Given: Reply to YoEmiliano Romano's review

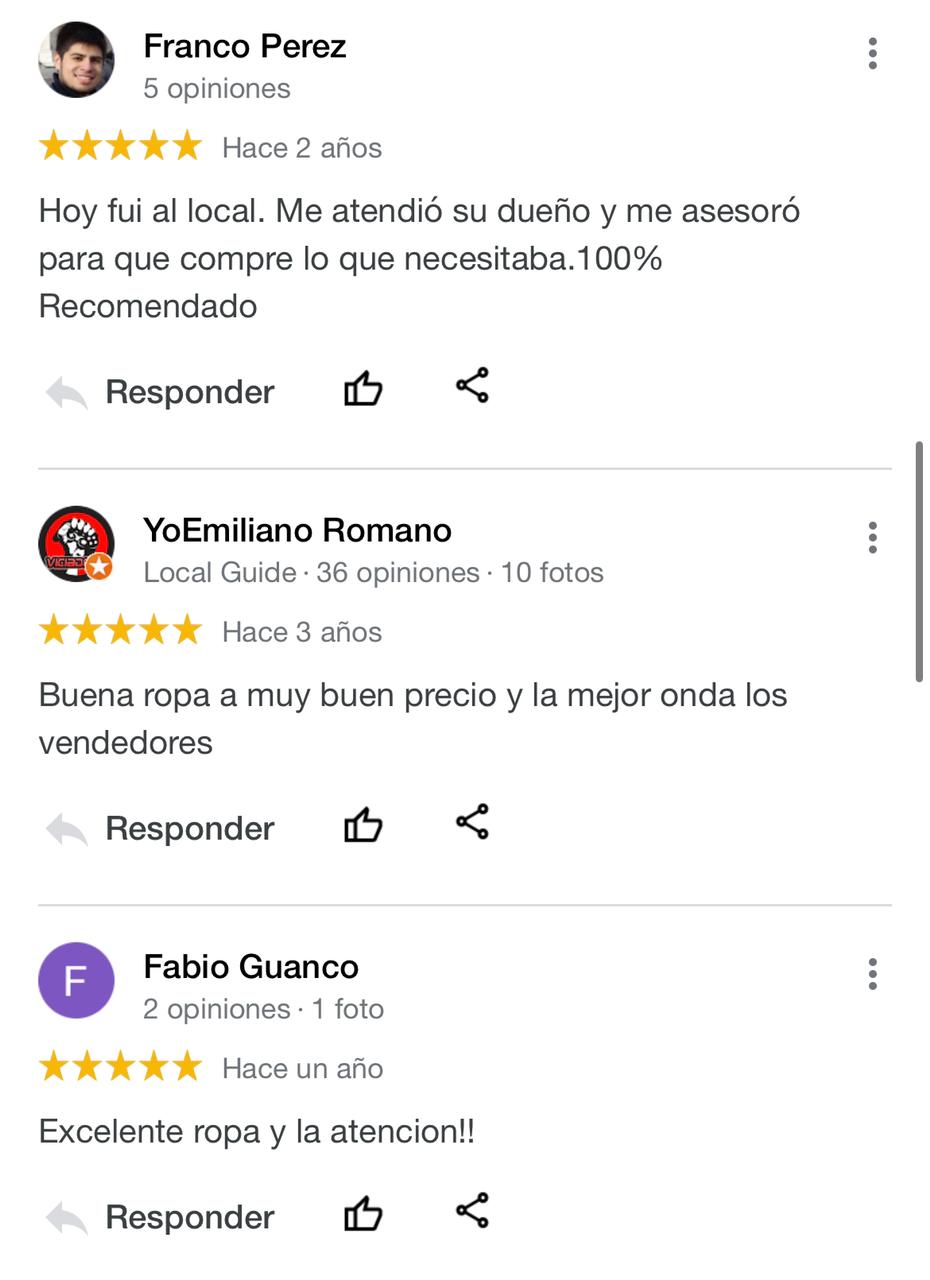Looking at the screenshot, I should [162, 828].
